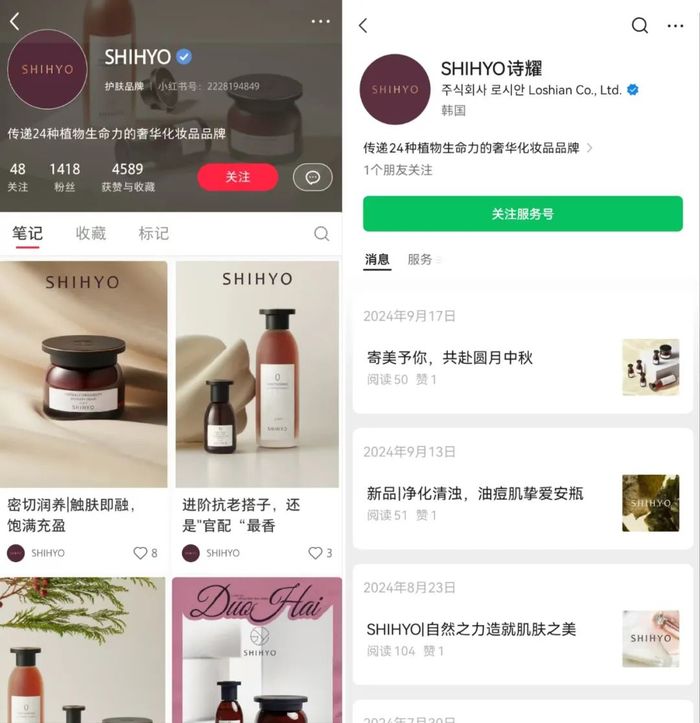Open the Duo Hai SHIHYO note tile

coord(257,650)
